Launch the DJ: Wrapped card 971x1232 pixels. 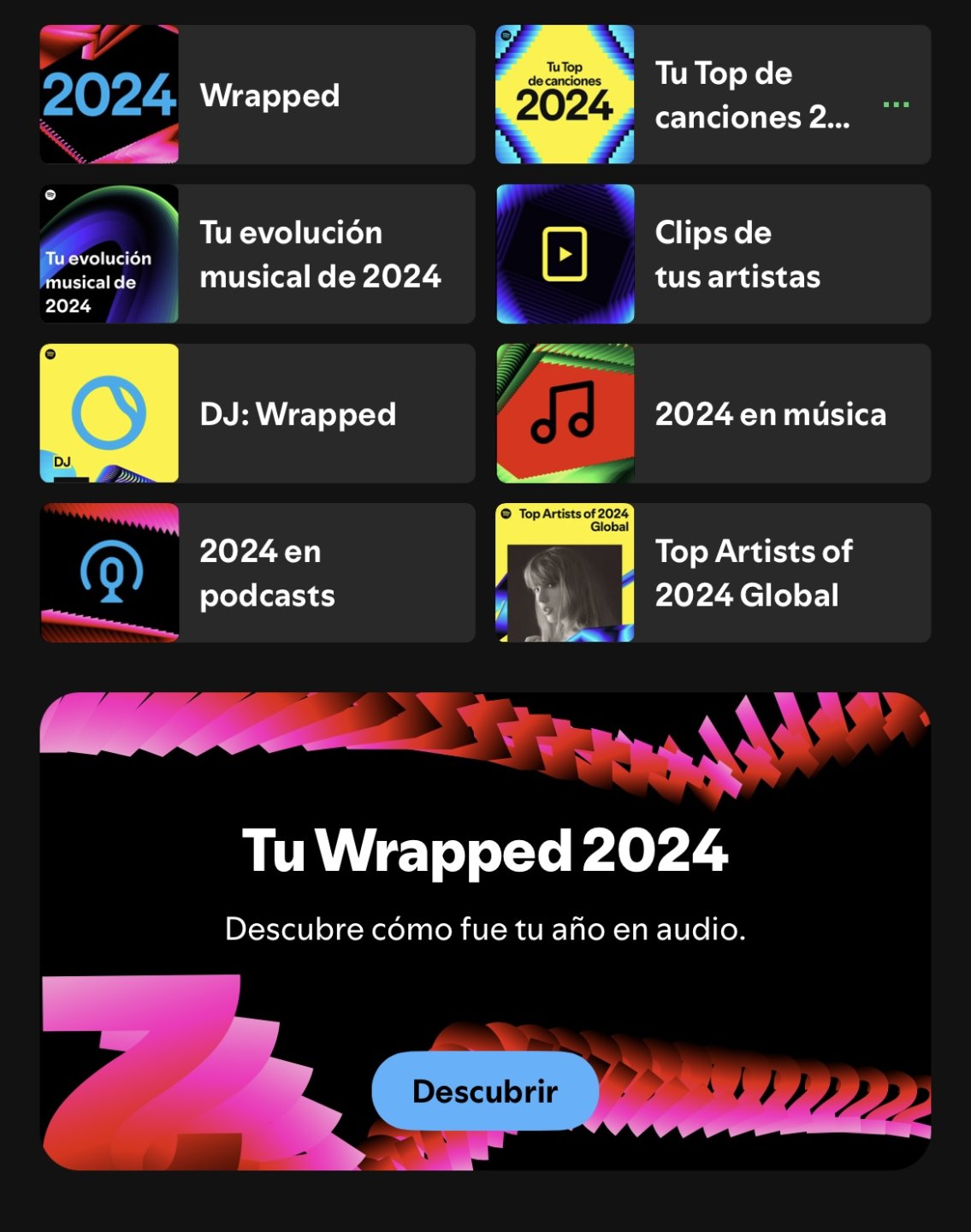point(257,414)
